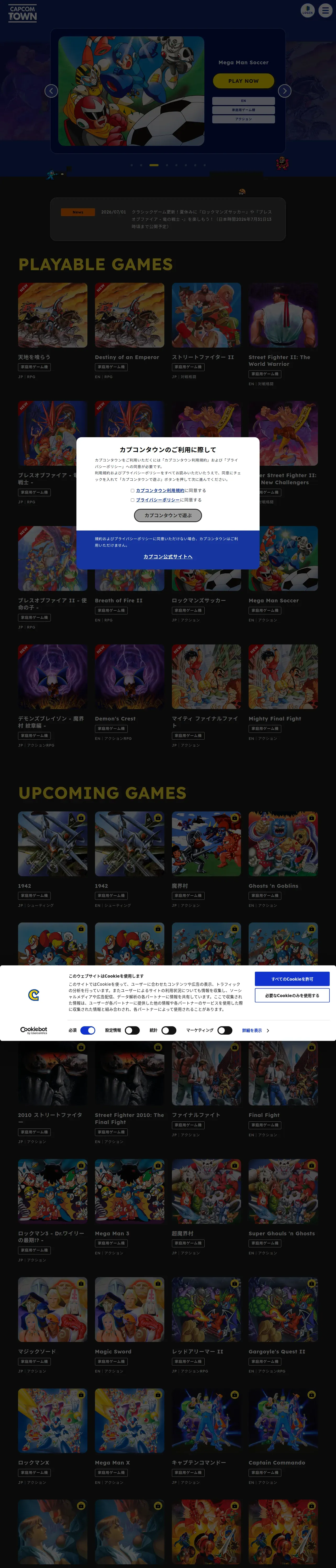Show the next carousel slide

pos(284,91)
